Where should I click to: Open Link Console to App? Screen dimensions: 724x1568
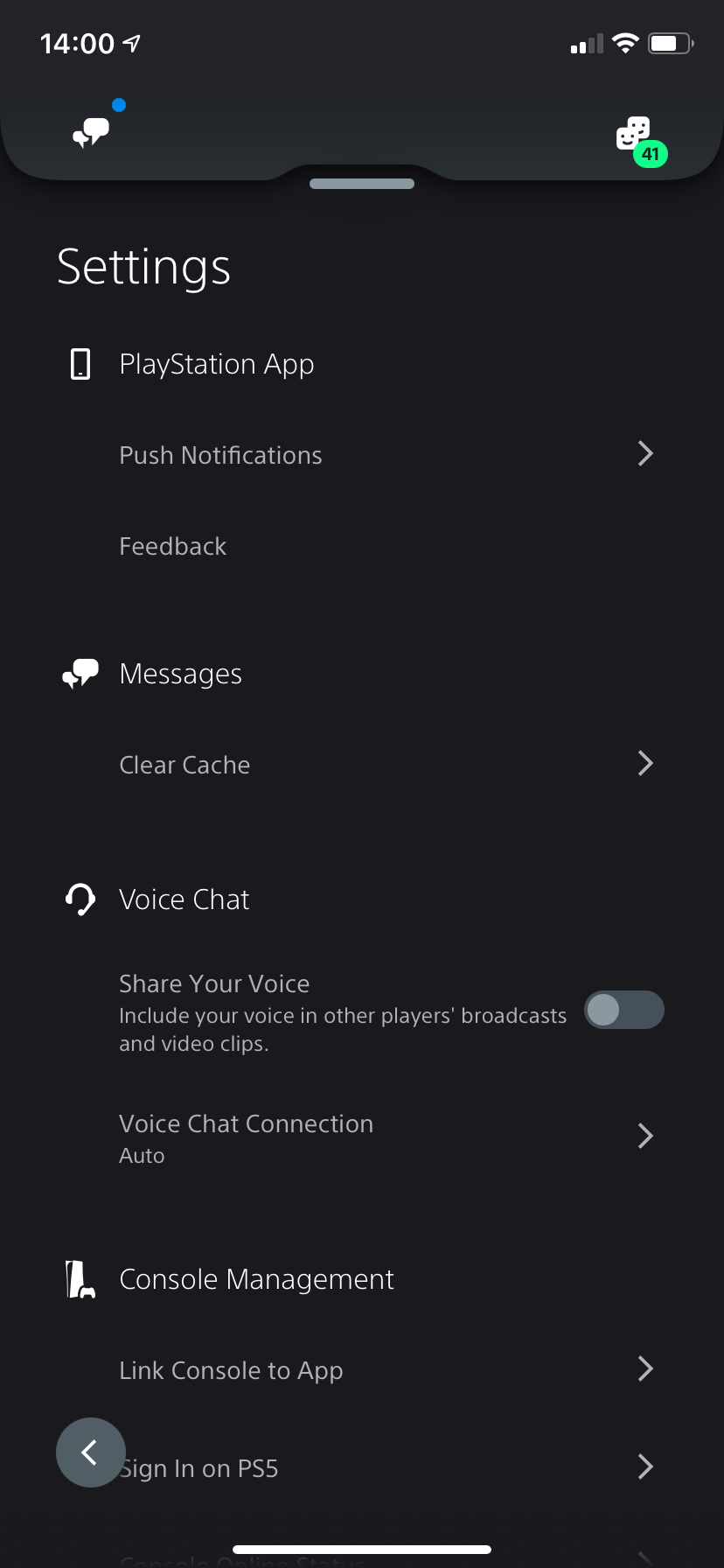tap(385, 1370)
